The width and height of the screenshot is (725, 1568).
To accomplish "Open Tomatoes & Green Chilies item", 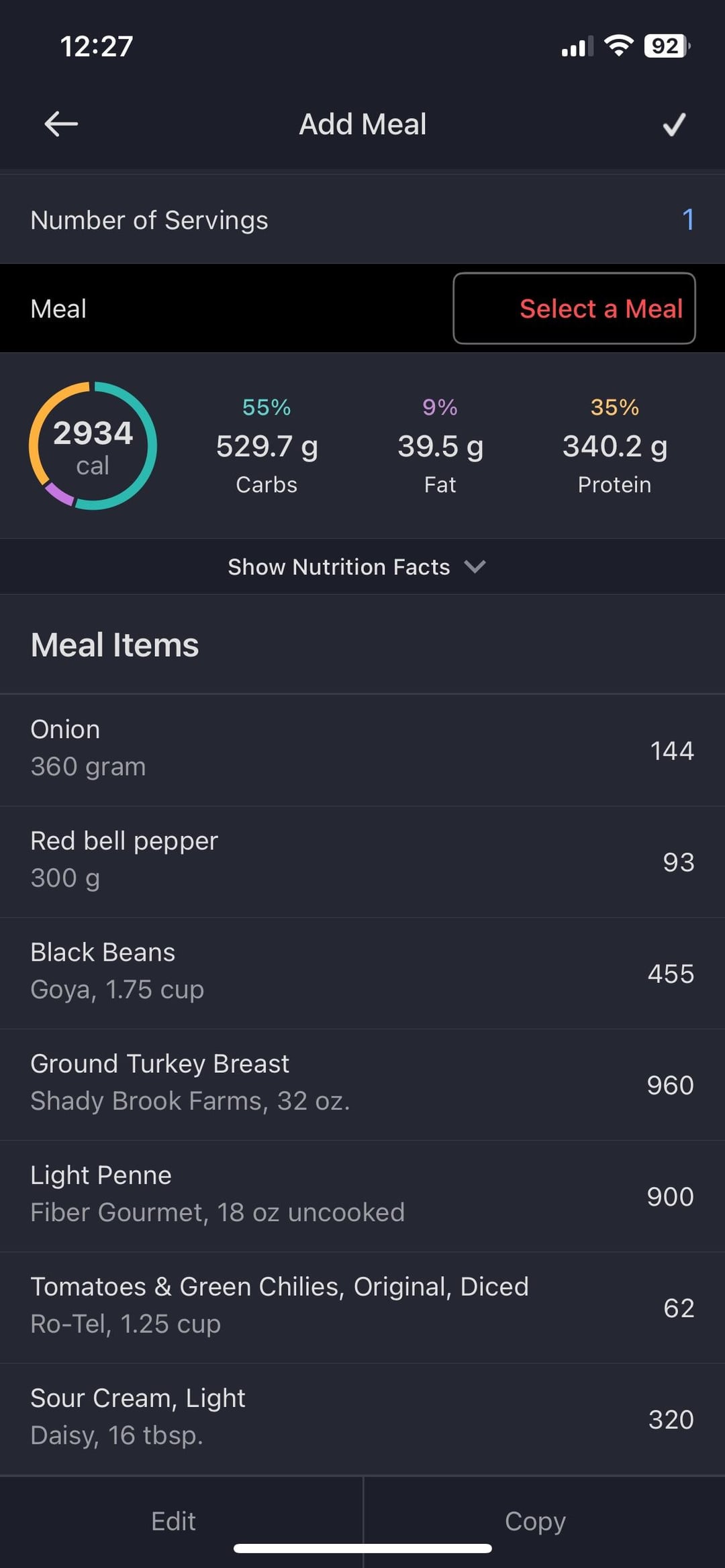I will pos(362,1308).
